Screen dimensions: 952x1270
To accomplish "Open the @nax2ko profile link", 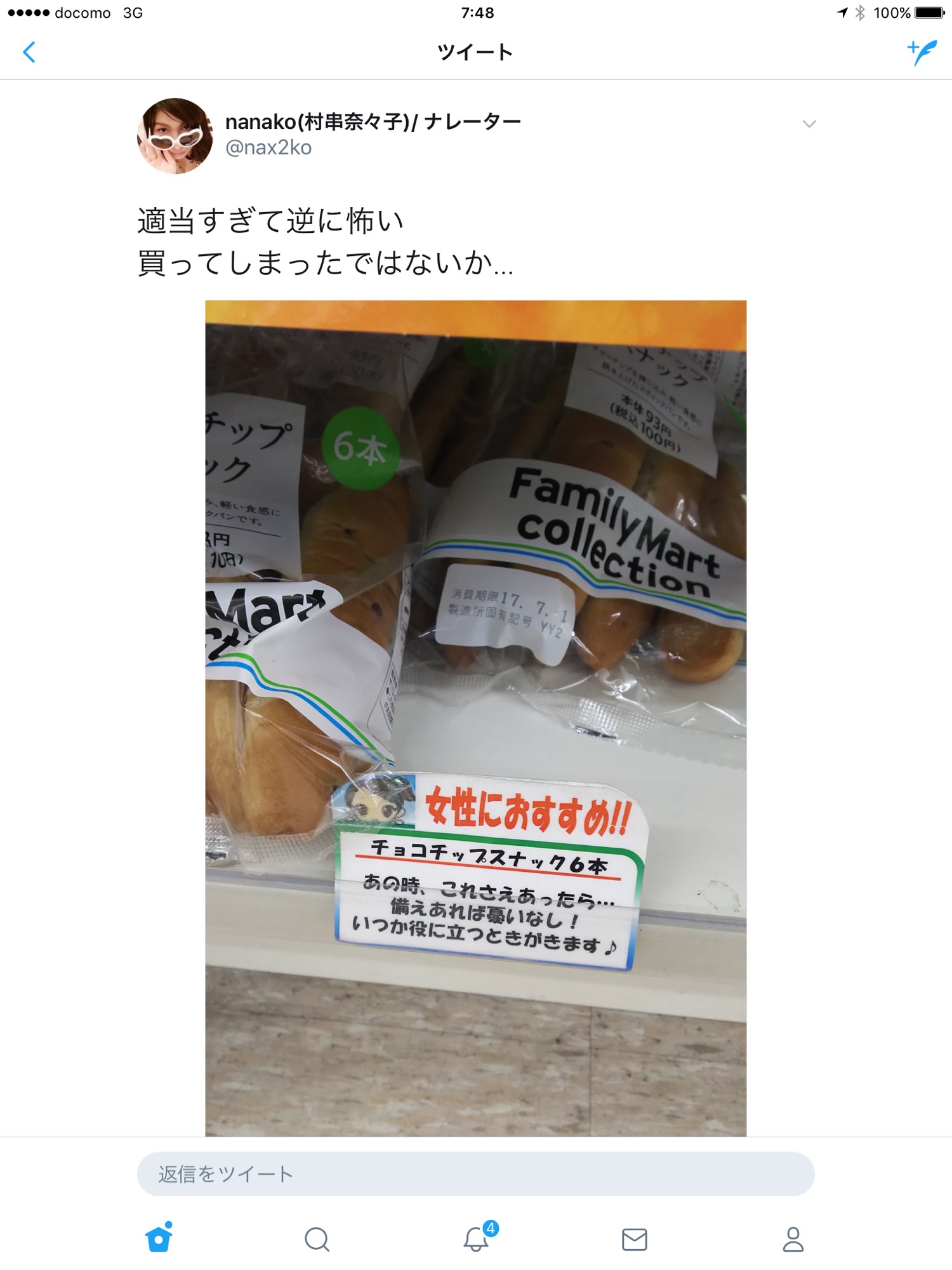I will click(268, 148).
